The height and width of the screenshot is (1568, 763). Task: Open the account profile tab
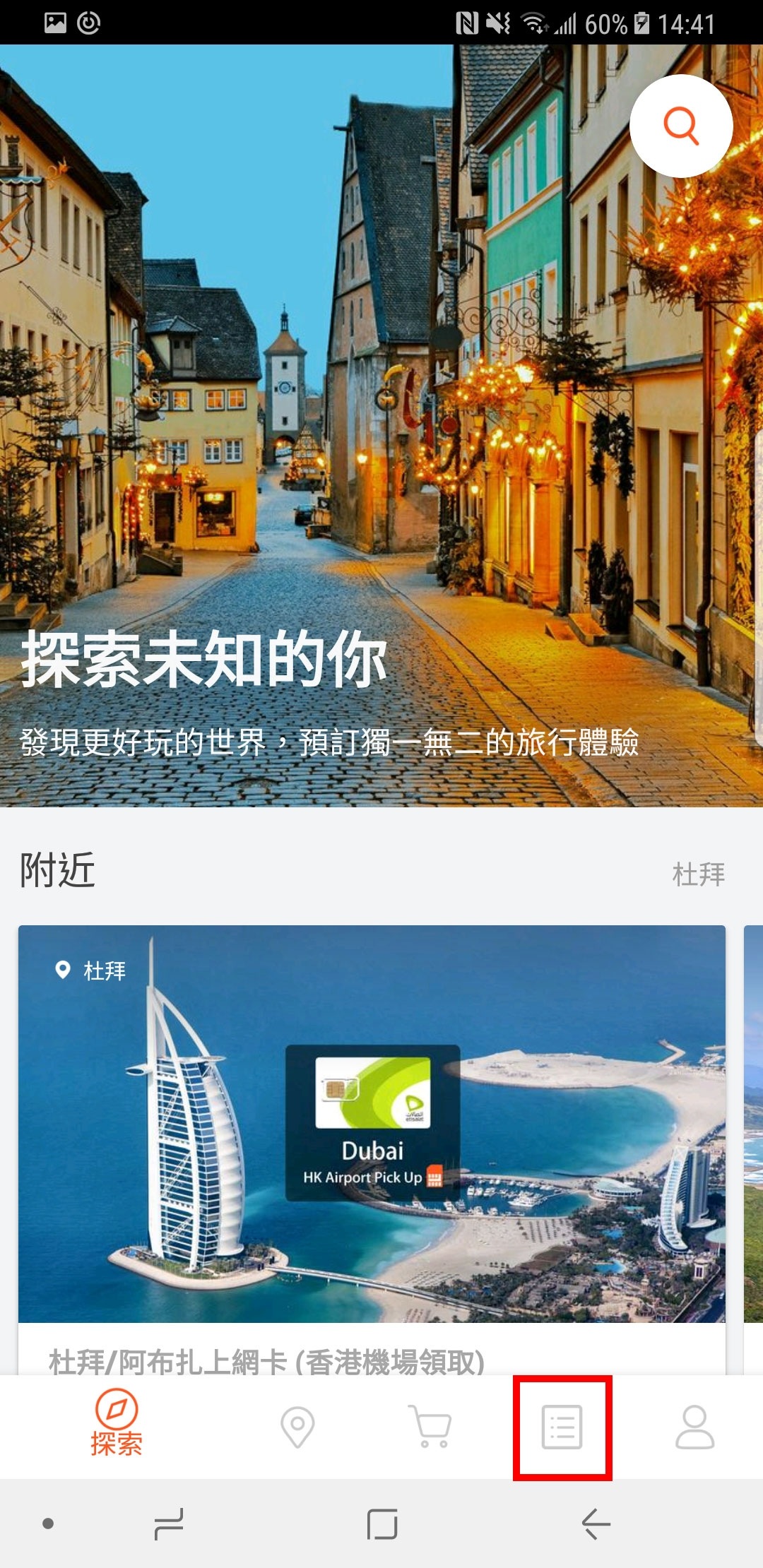coord(694,1427)
